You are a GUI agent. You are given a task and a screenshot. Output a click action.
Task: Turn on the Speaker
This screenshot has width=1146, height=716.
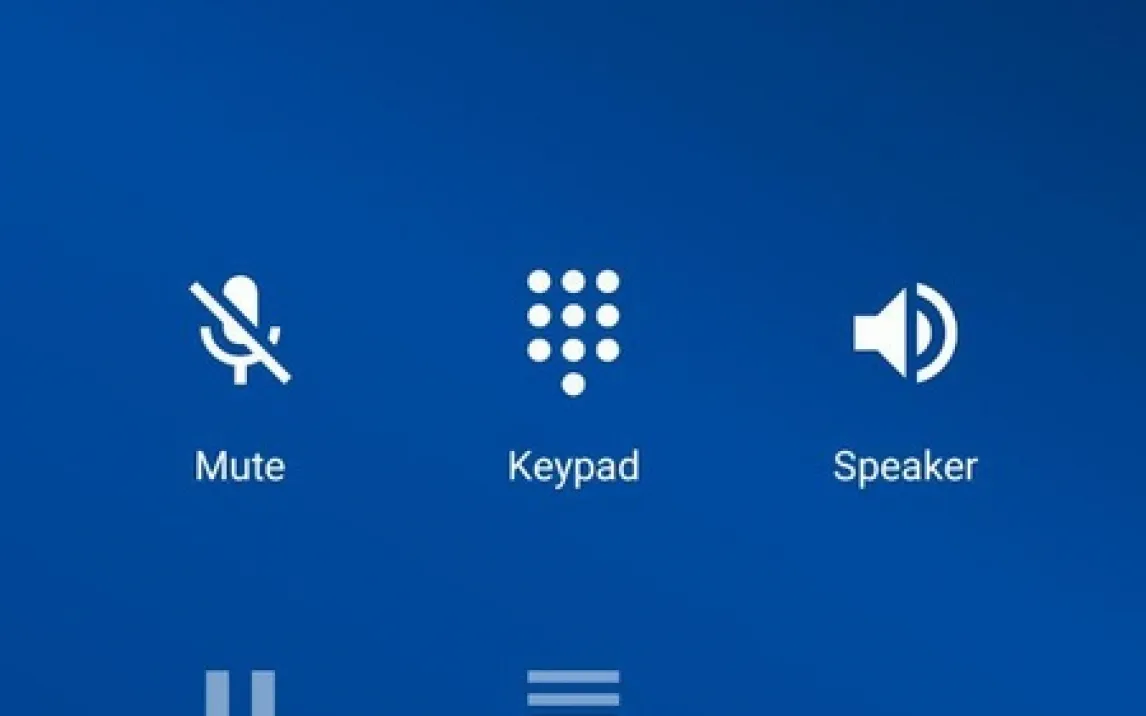905,332
